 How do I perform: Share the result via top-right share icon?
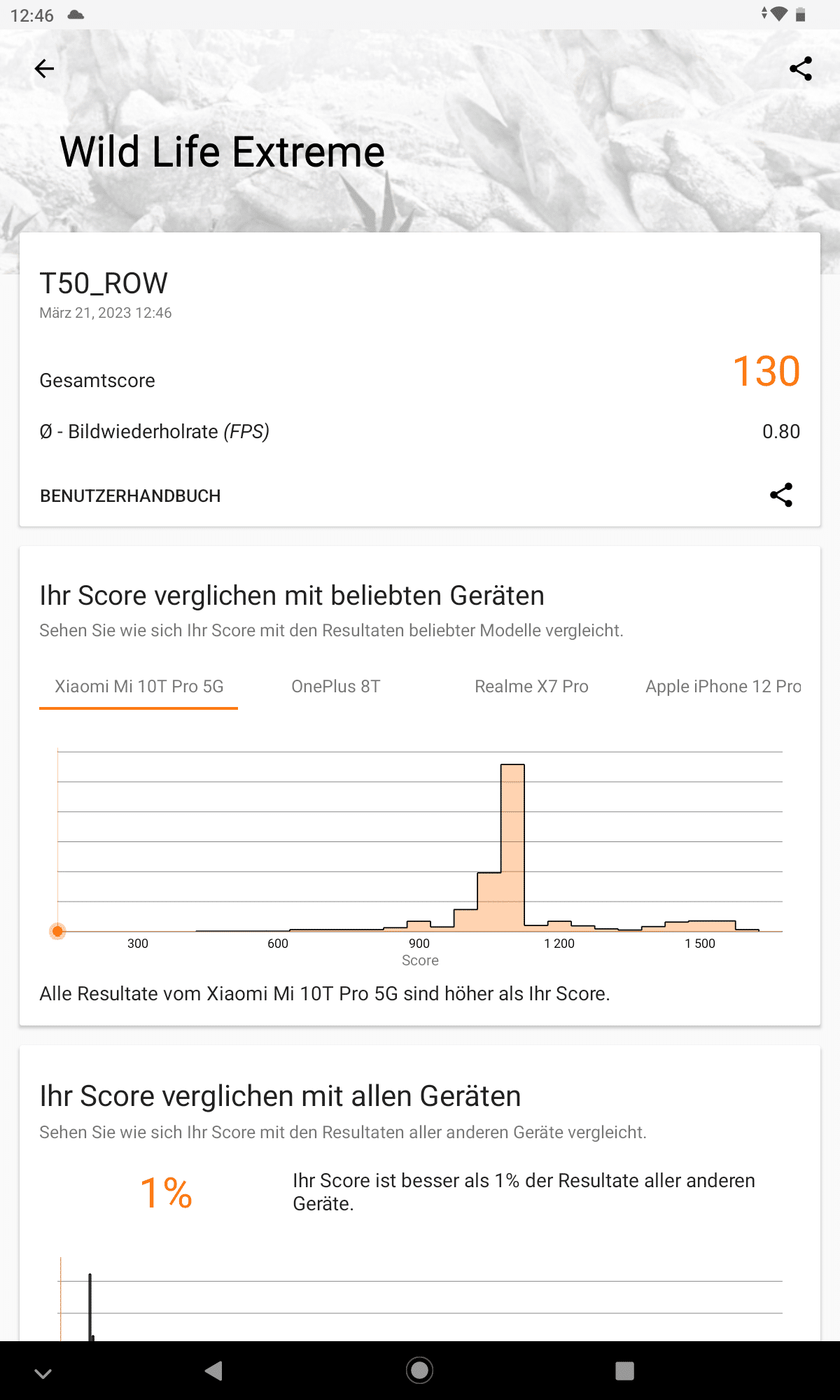coord(801,69)
